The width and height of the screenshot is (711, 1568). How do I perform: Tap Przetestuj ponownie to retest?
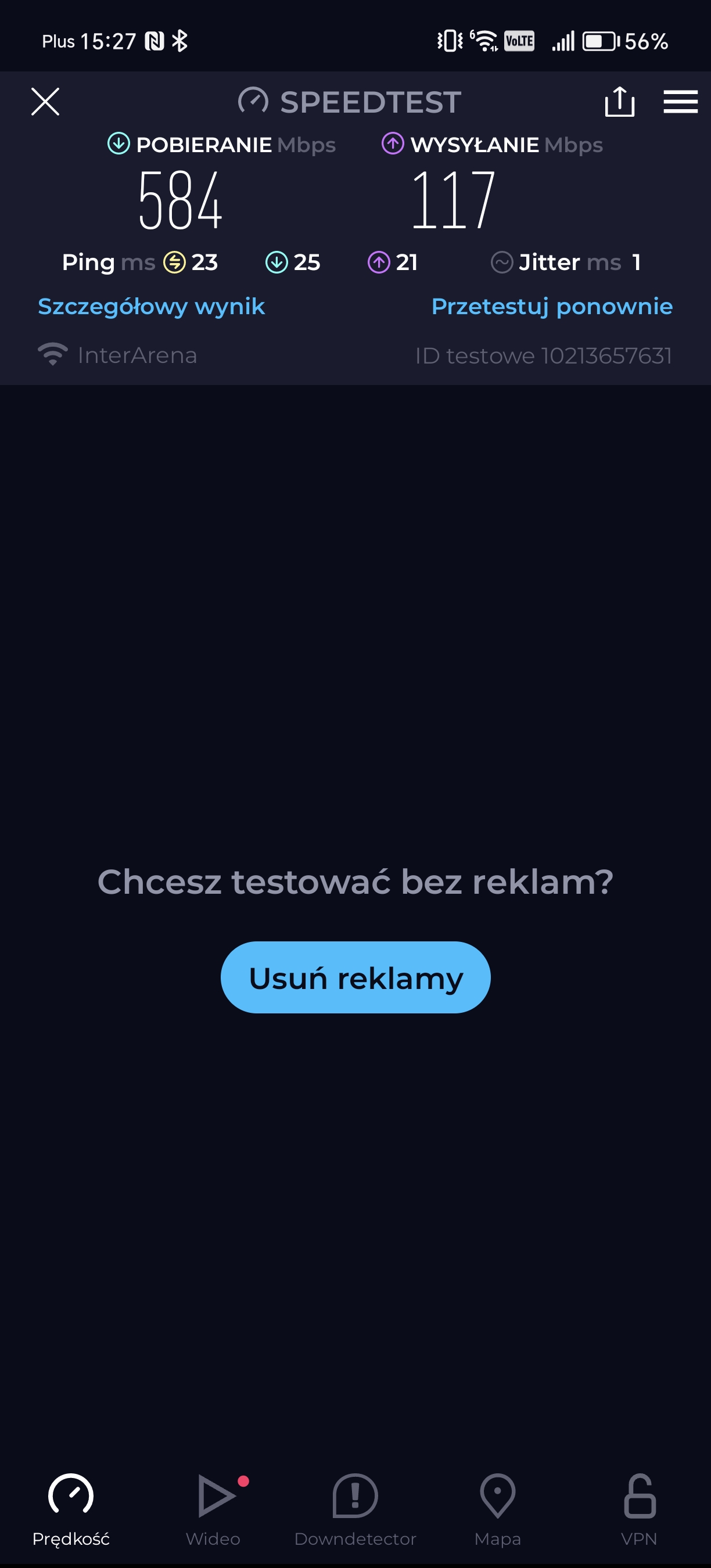[551, 307]
